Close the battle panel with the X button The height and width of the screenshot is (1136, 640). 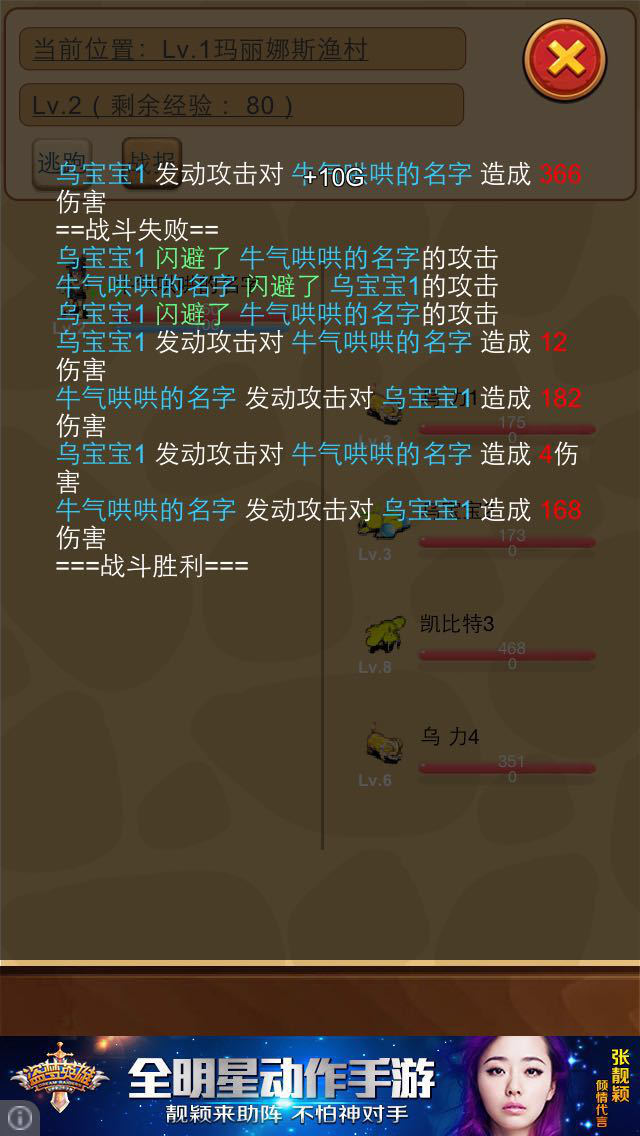pyautogui.click(x=565, y=59)
